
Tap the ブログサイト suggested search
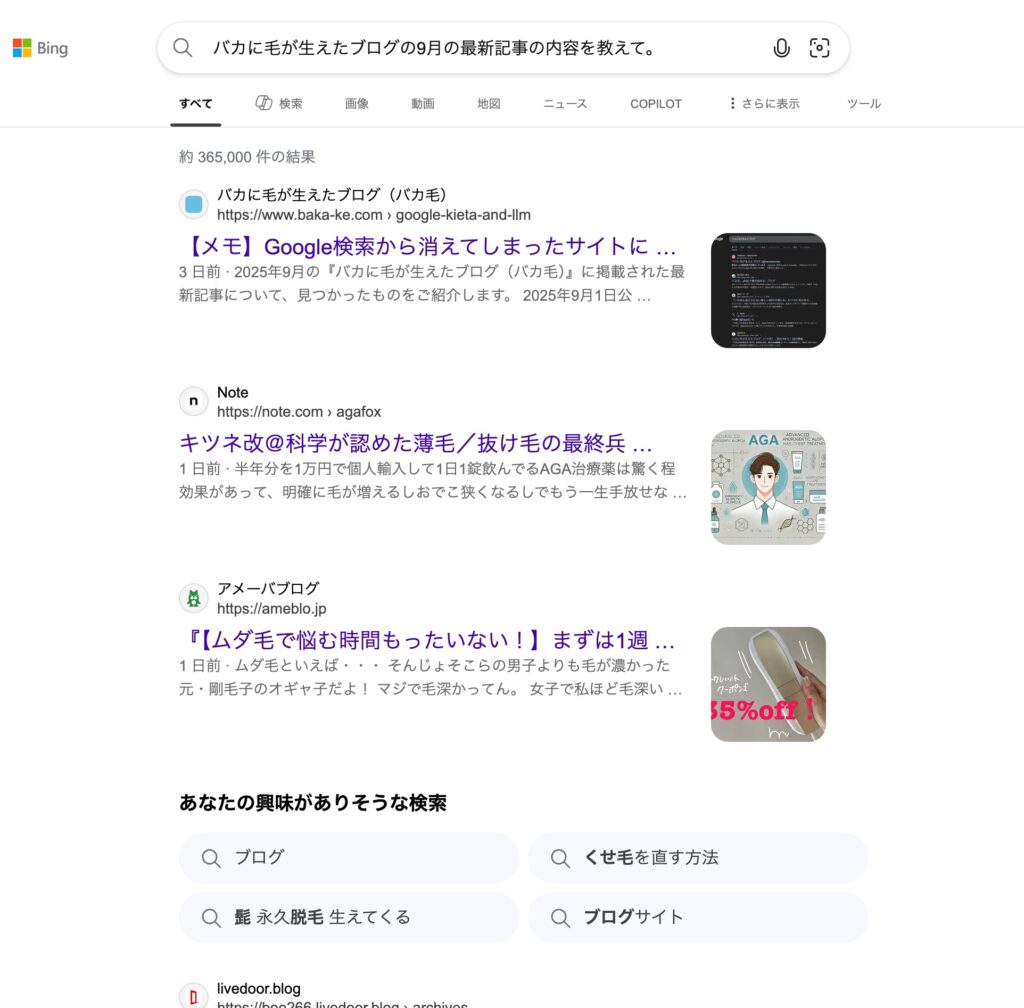[x=697, y=918]
